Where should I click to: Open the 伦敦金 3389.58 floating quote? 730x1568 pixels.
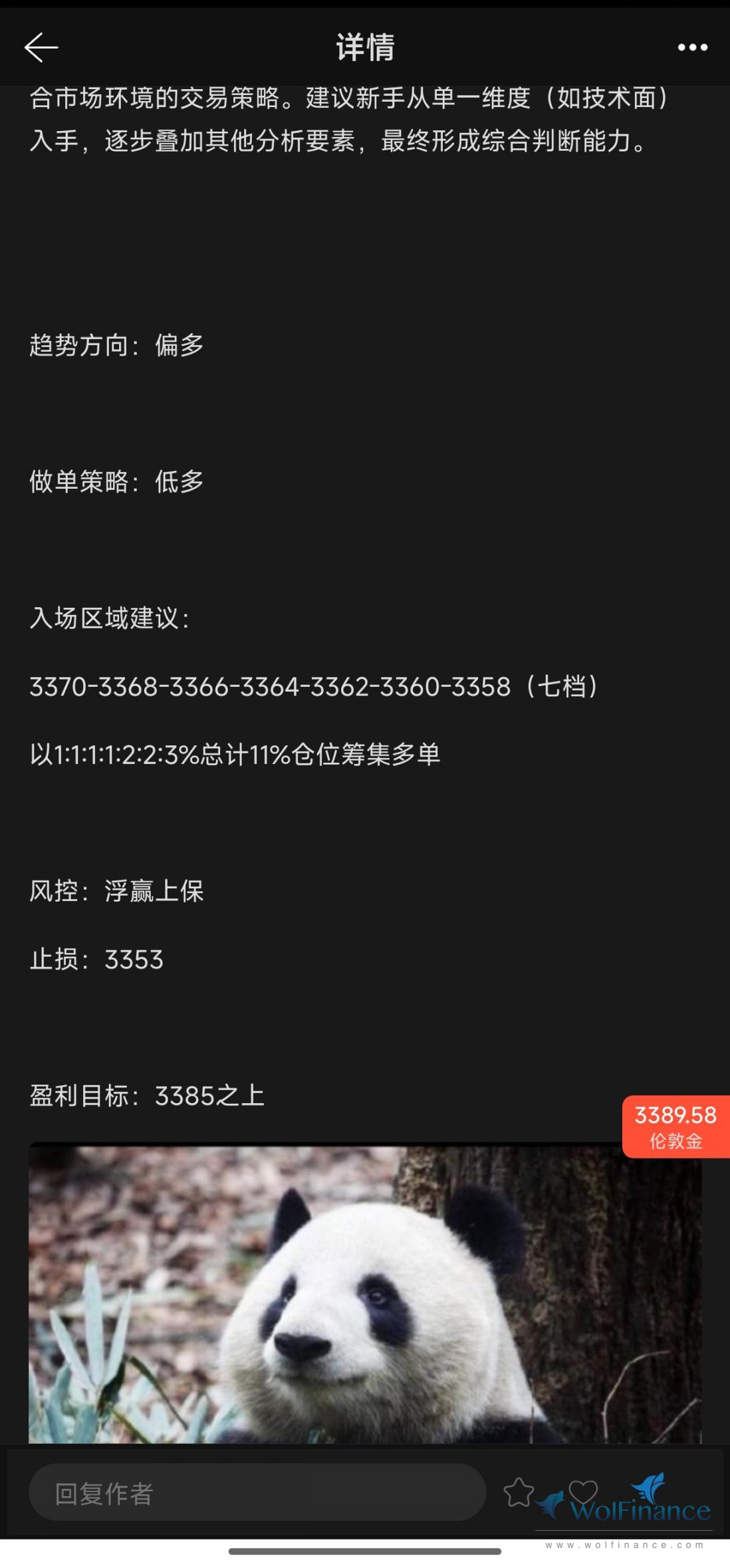[676, 1126]
